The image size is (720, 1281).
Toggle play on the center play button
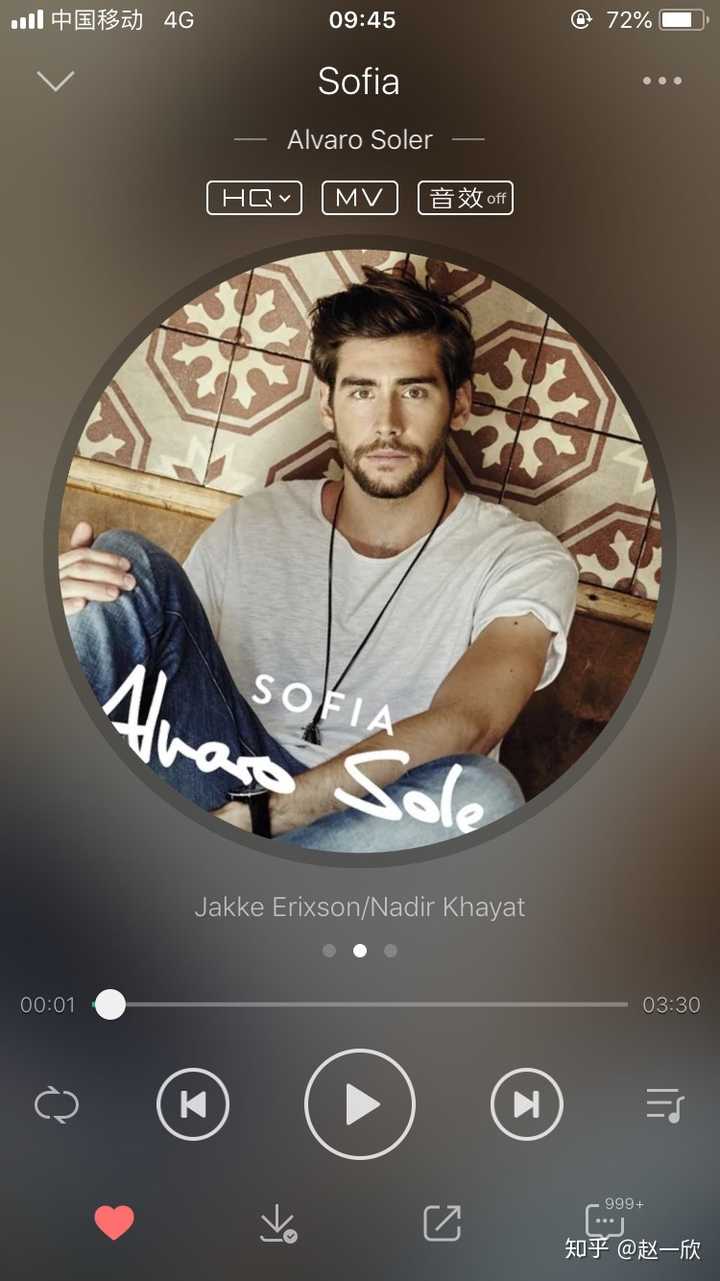[x=360, y=1105]
